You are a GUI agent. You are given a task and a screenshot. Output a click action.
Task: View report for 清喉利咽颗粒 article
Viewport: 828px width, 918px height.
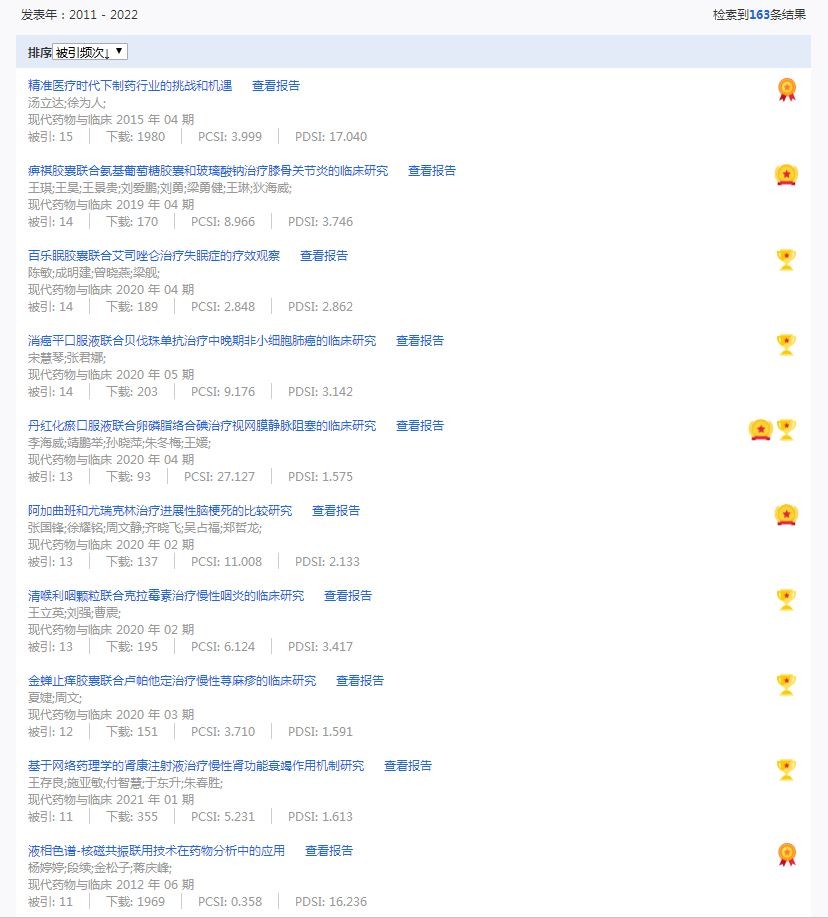pyautogui.click(x=348, y=596)
